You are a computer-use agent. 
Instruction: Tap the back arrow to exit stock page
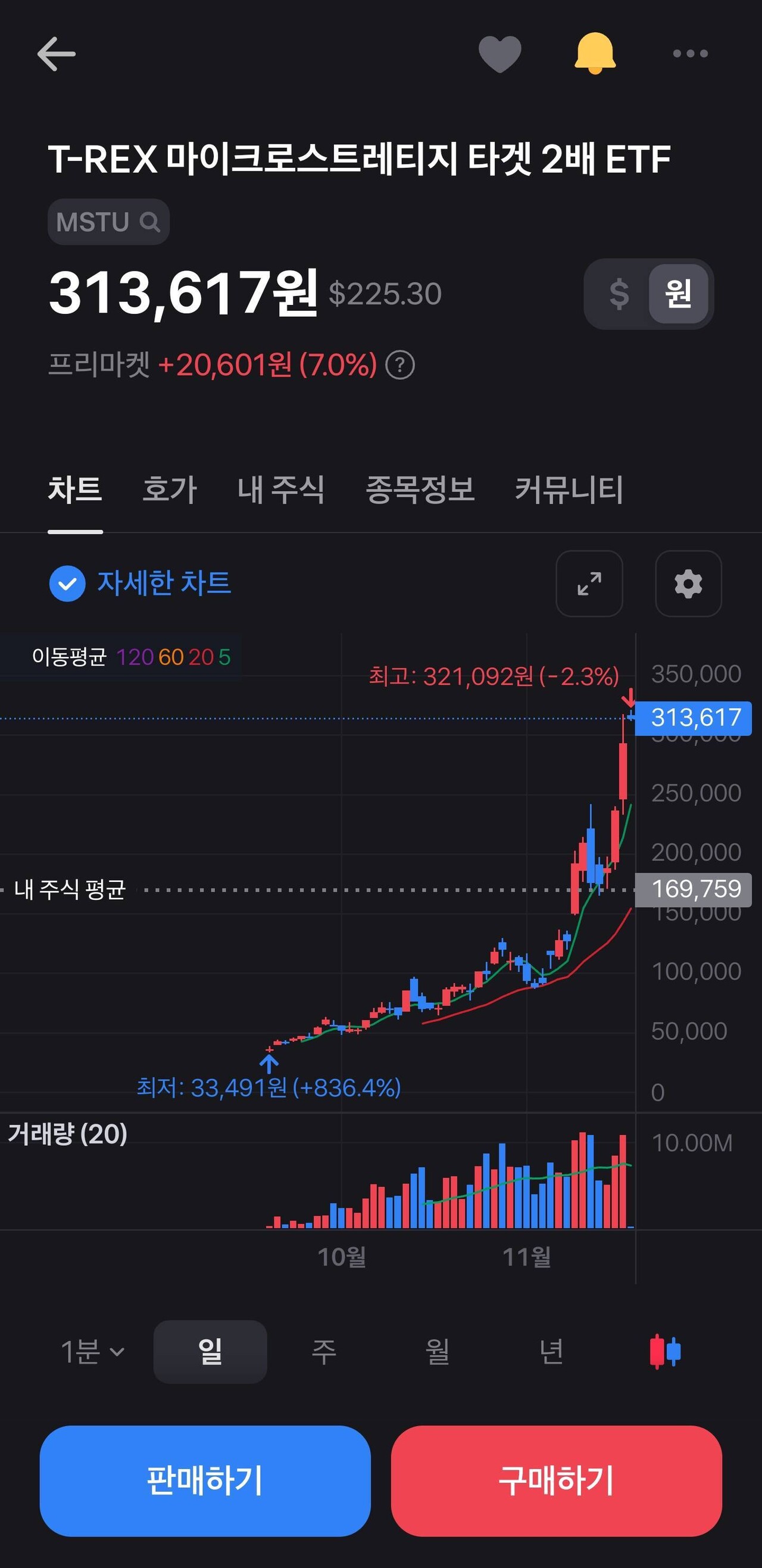[55, 54]
